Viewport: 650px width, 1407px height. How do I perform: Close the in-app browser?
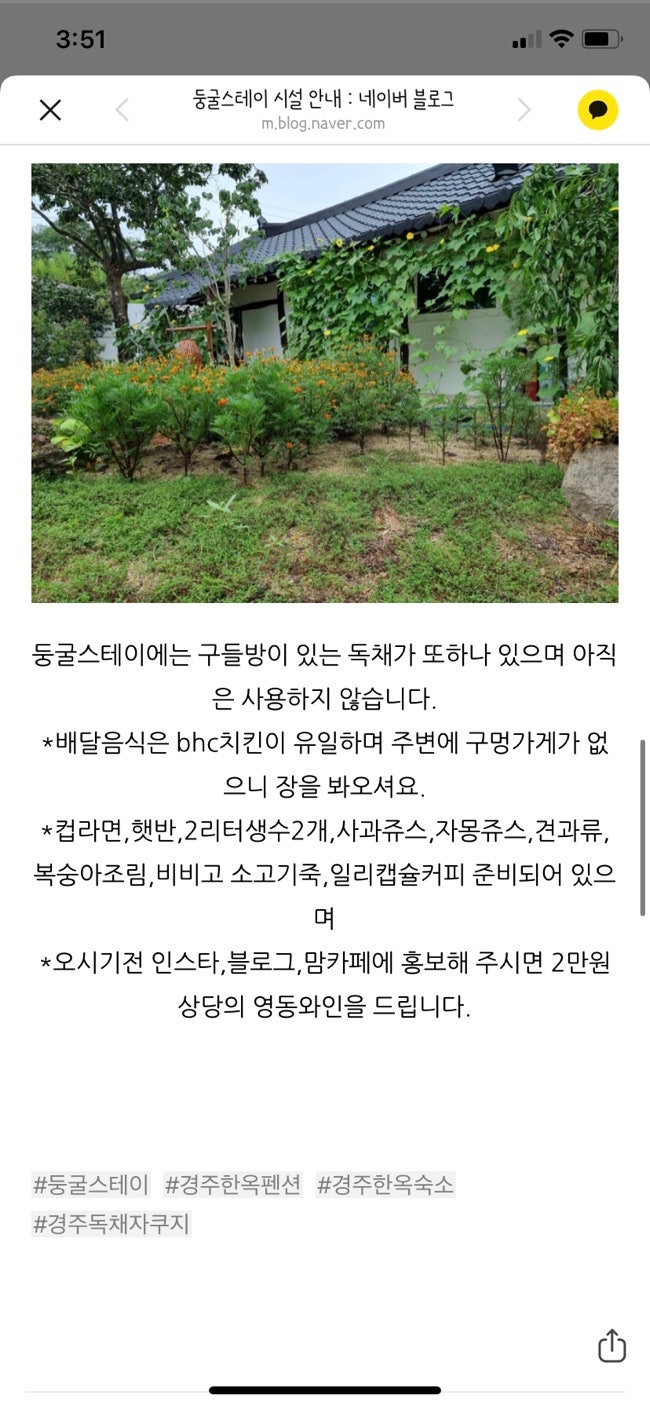[50, 110]
